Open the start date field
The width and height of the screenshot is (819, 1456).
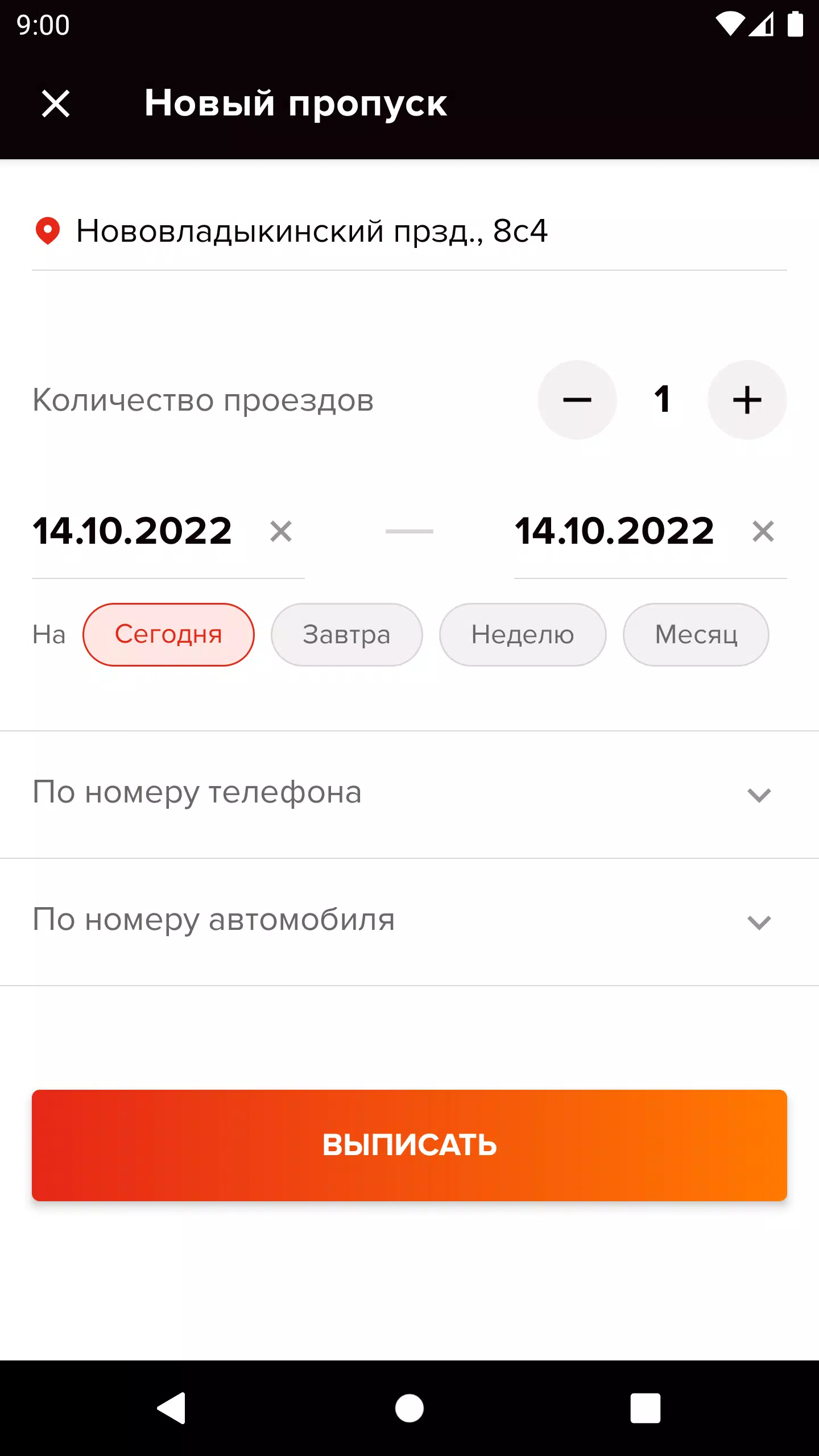pos(131,531)
